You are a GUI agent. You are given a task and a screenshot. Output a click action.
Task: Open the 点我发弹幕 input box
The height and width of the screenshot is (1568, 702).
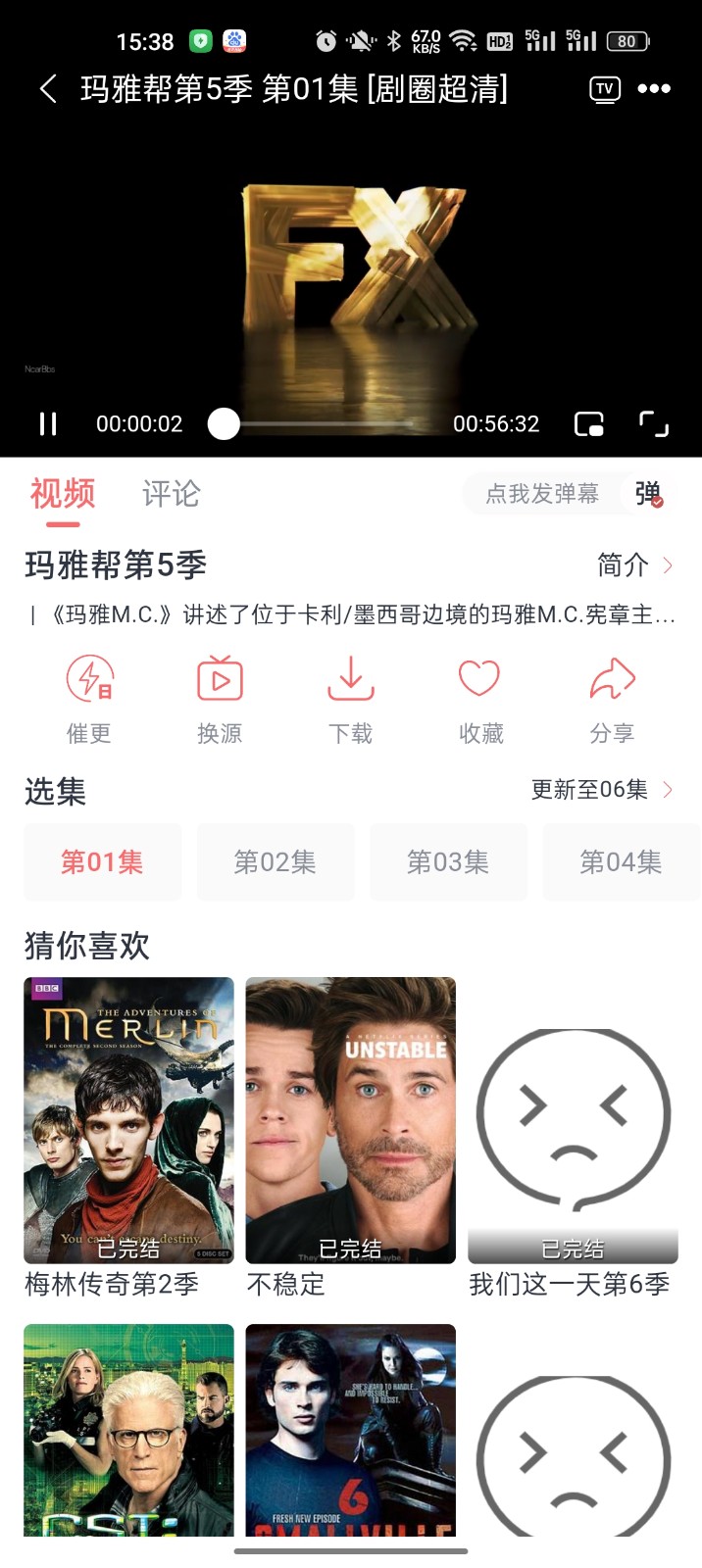pos(542,494)
